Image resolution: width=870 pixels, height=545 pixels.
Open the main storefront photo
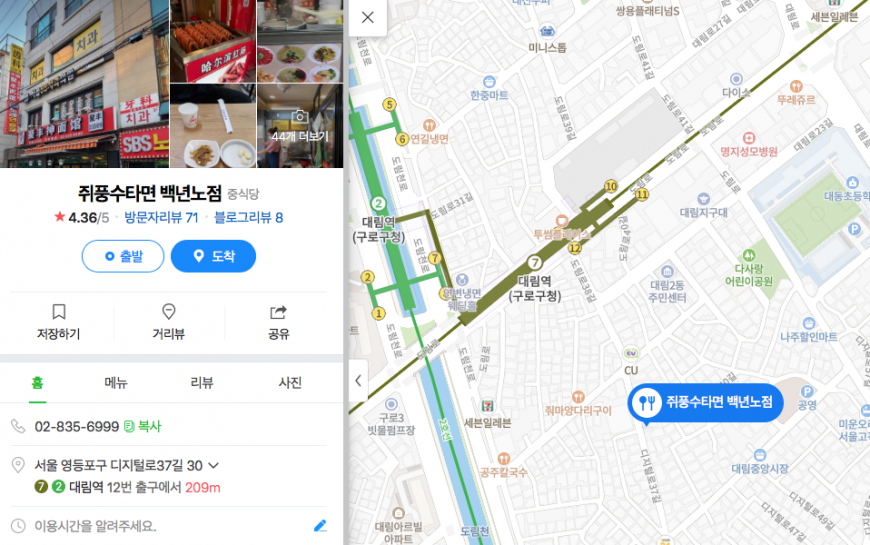[85, 84]
